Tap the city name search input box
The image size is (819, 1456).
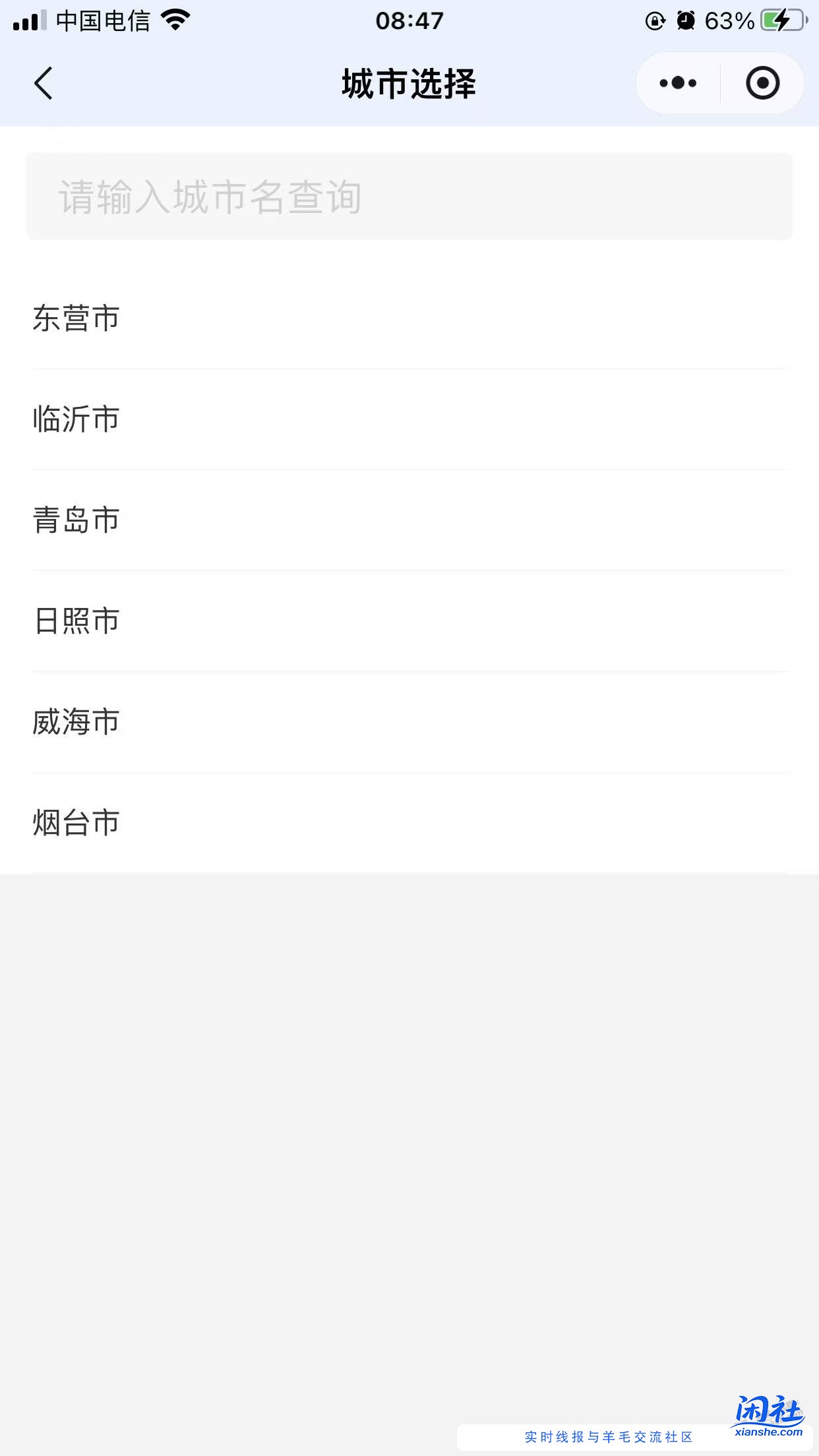tap(409, 195)
